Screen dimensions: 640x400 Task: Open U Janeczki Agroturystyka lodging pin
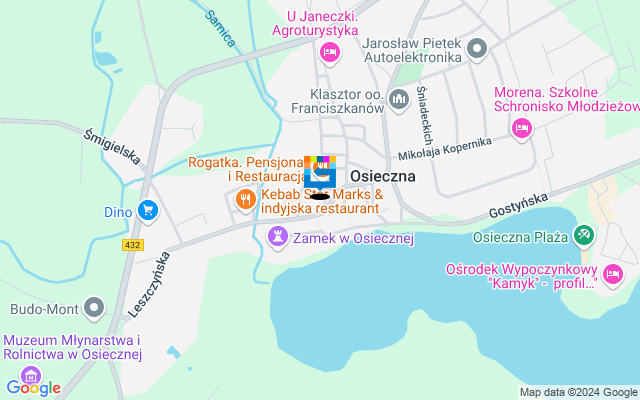pyautogui.click(x=322, y=46)
